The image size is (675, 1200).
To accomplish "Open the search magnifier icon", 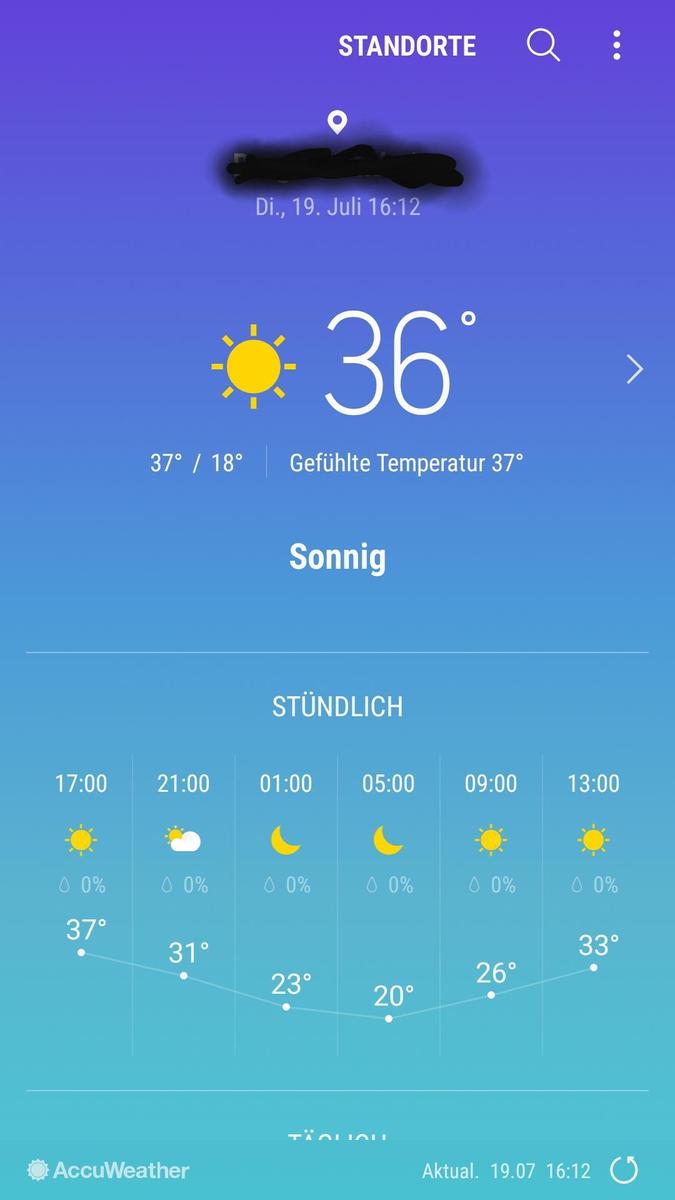I will click(543, 45).
